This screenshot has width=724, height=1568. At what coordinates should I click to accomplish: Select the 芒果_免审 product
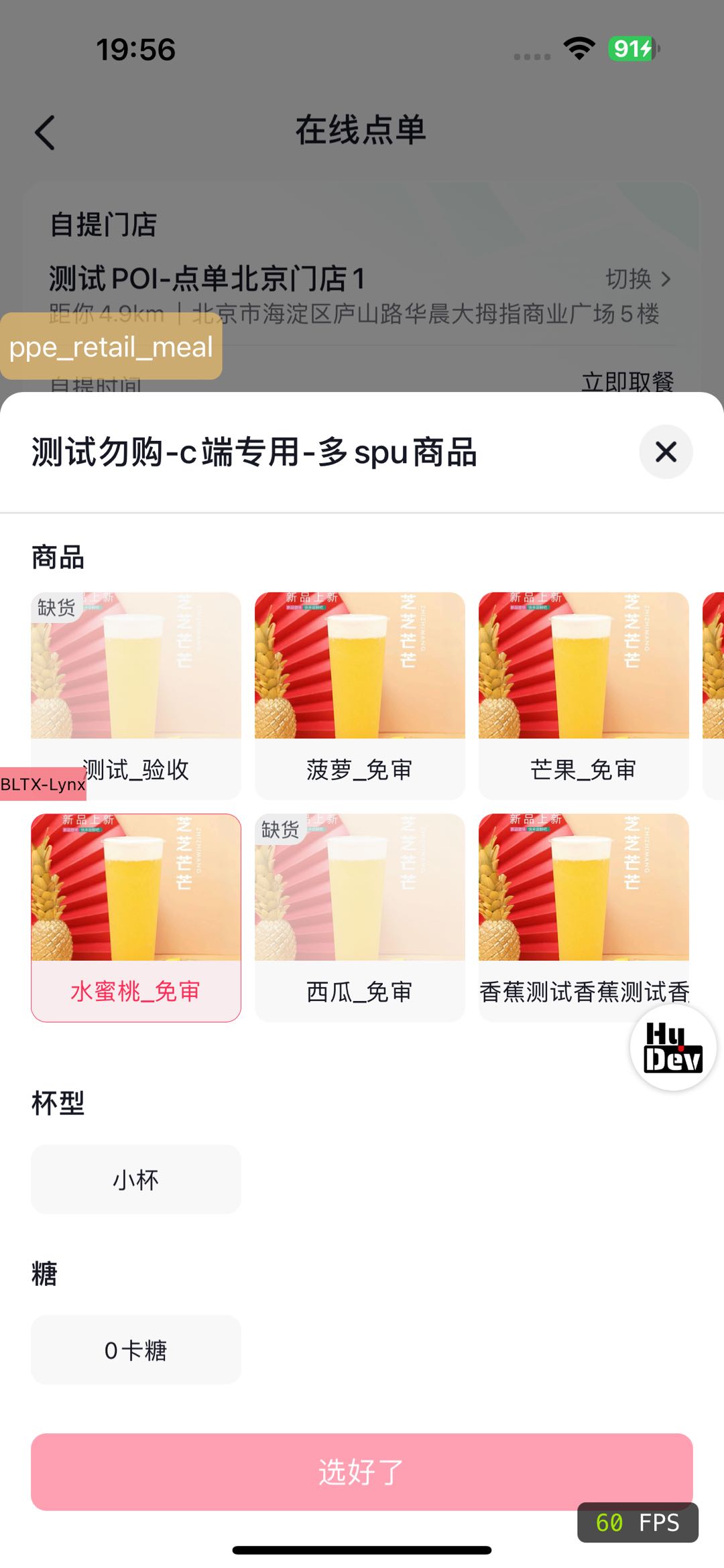583,695
